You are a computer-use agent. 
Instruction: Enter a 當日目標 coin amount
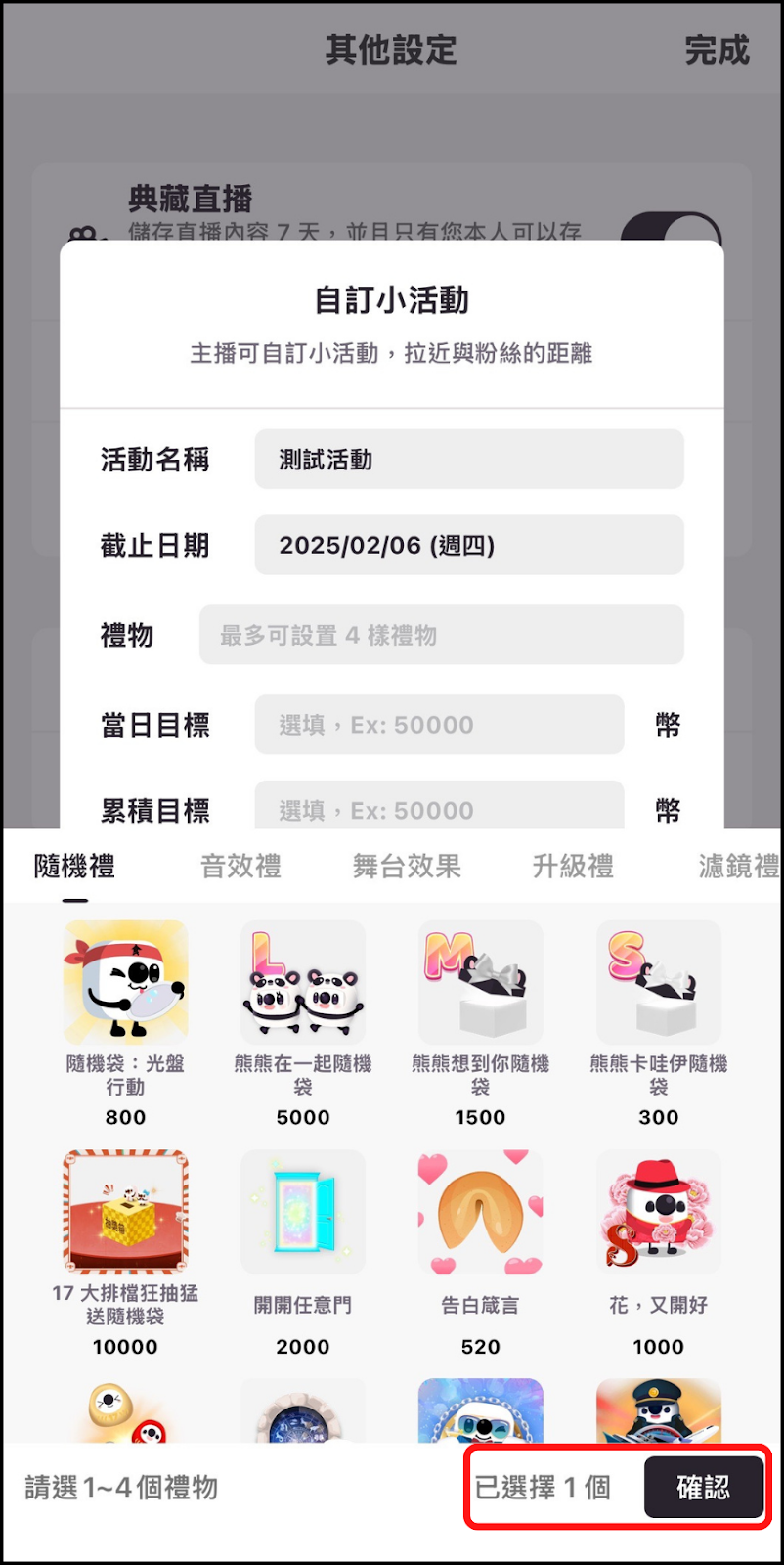pos(439,725)
